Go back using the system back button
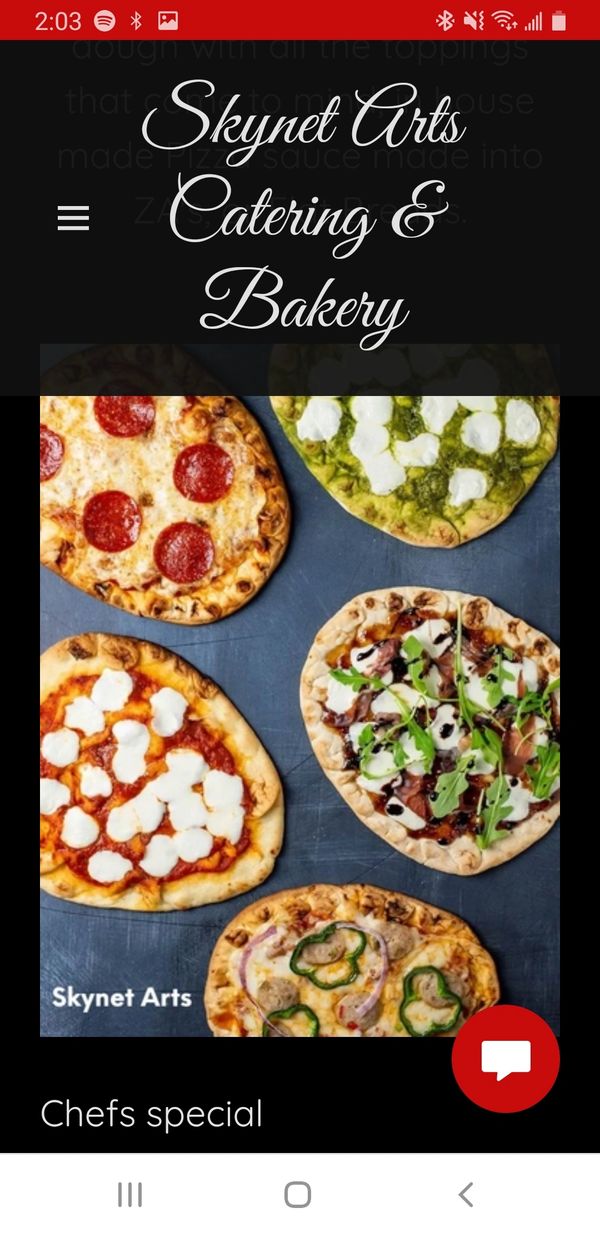Screen dimensions: 600x1233 pyautogui.click(x=465, y=1194)
